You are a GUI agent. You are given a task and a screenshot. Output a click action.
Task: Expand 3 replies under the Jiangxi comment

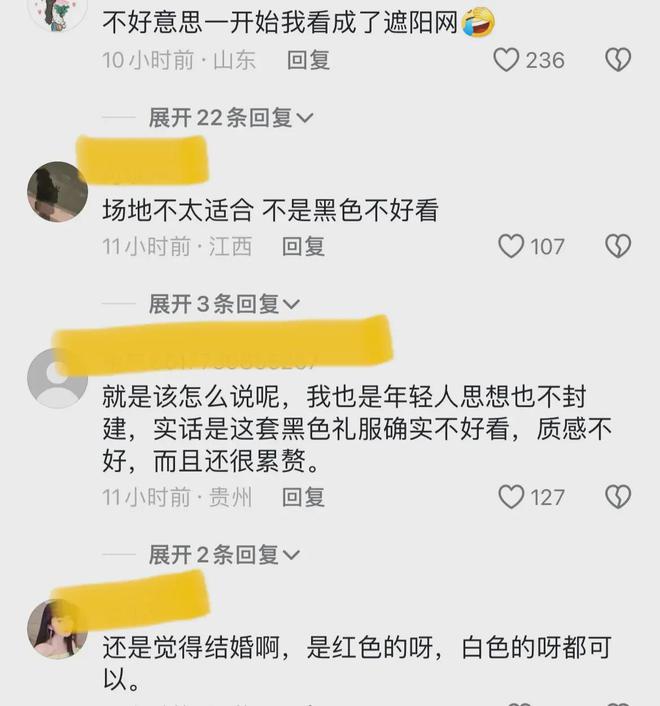(x=223, y=304)
